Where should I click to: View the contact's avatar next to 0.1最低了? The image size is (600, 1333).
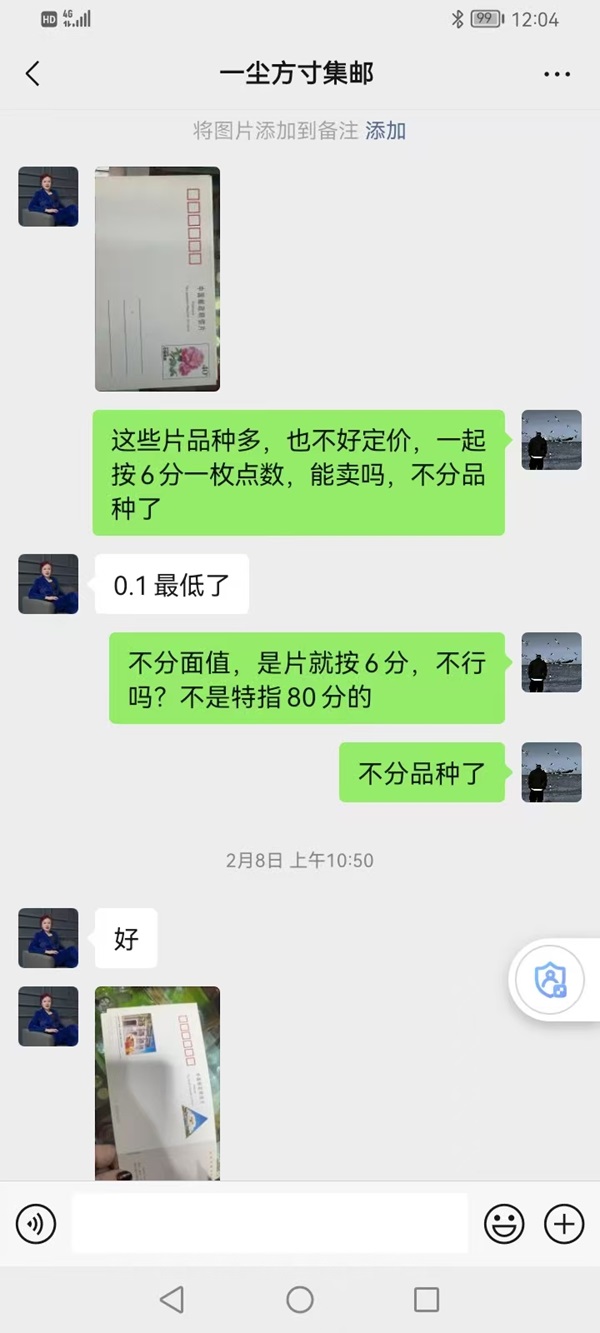click(48, 584)
